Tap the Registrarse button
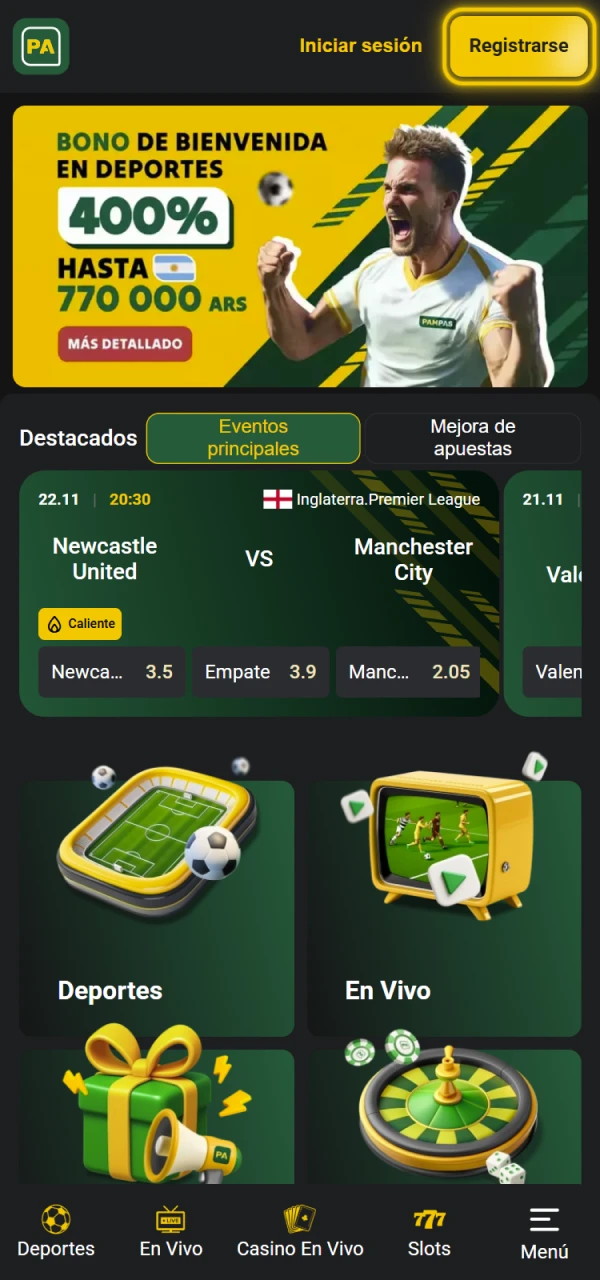Viewport: 600px width, 1280px height. point(518,46)
